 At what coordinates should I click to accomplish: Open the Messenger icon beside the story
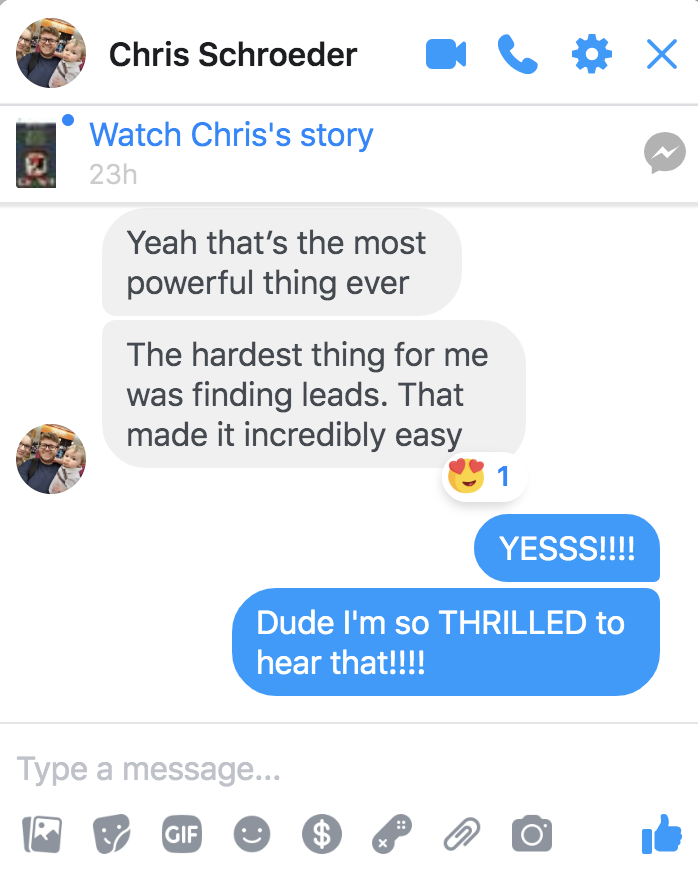point(664,153)
